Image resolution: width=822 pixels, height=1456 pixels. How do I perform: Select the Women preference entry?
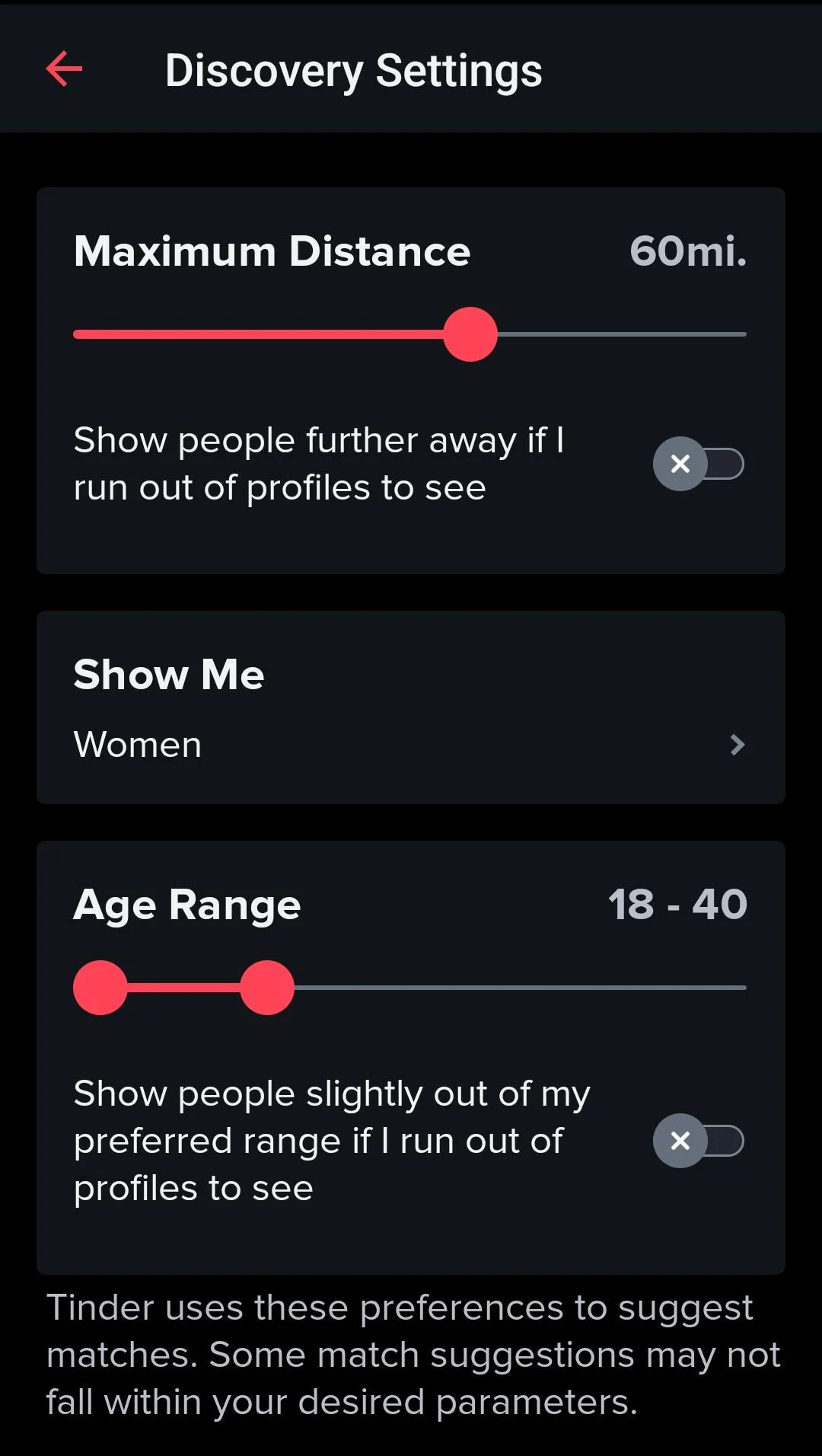135,745
